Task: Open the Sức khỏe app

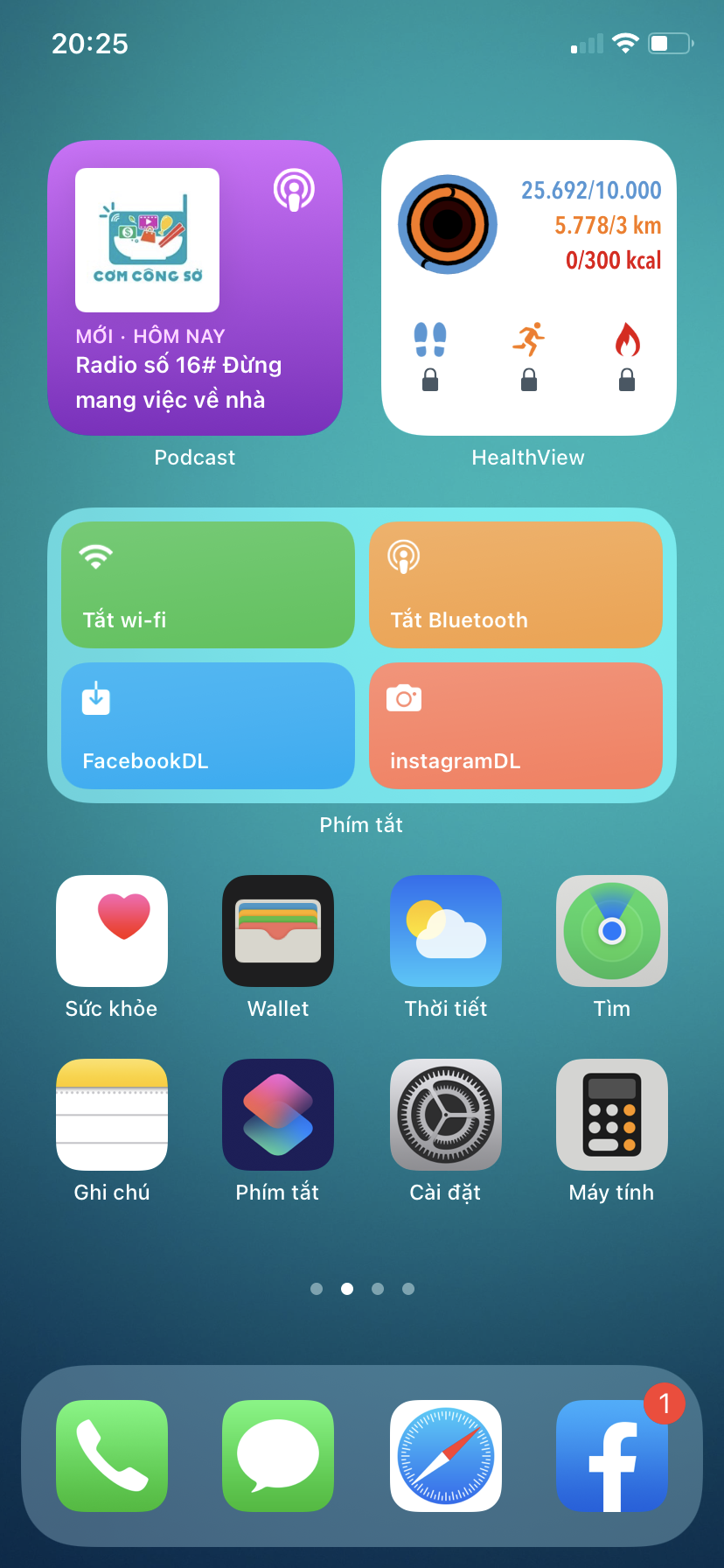Action: pos(112,931)
